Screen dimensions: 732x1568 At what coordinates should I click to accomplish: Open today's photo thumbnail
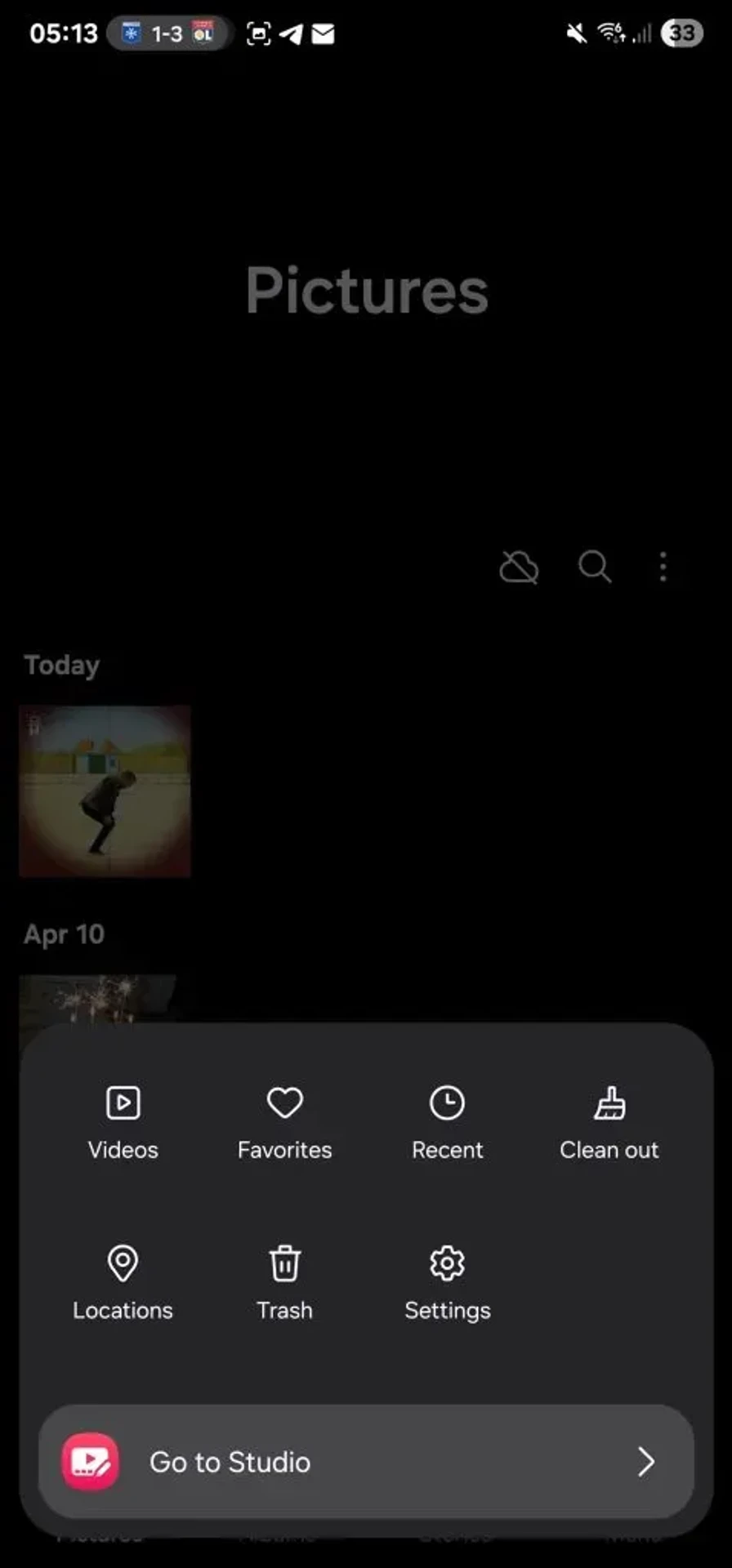pos(105,791)
